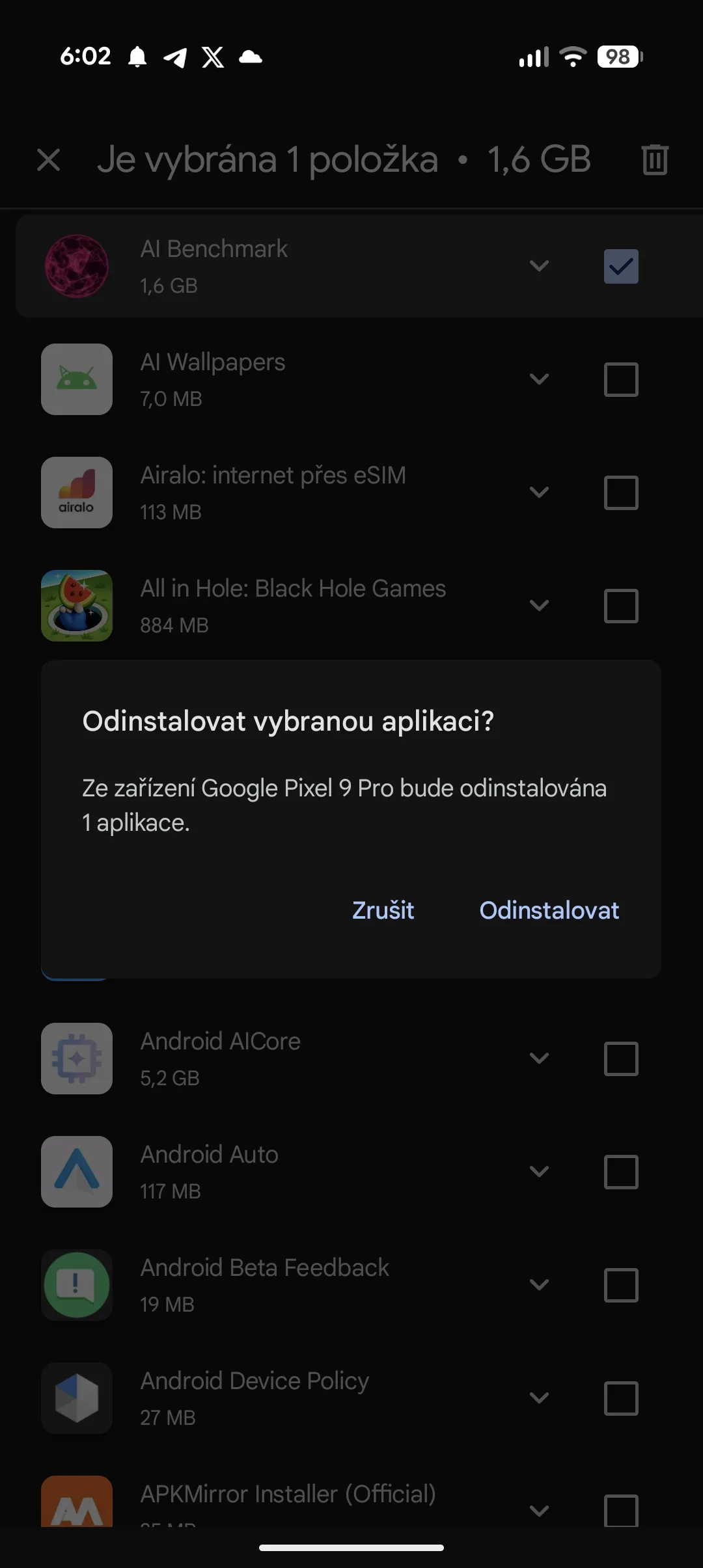The height and width of the screenshot is (1568, 703).
Task: Select the Android Device Policy checkbox
Action: (x=621, y=1398)
